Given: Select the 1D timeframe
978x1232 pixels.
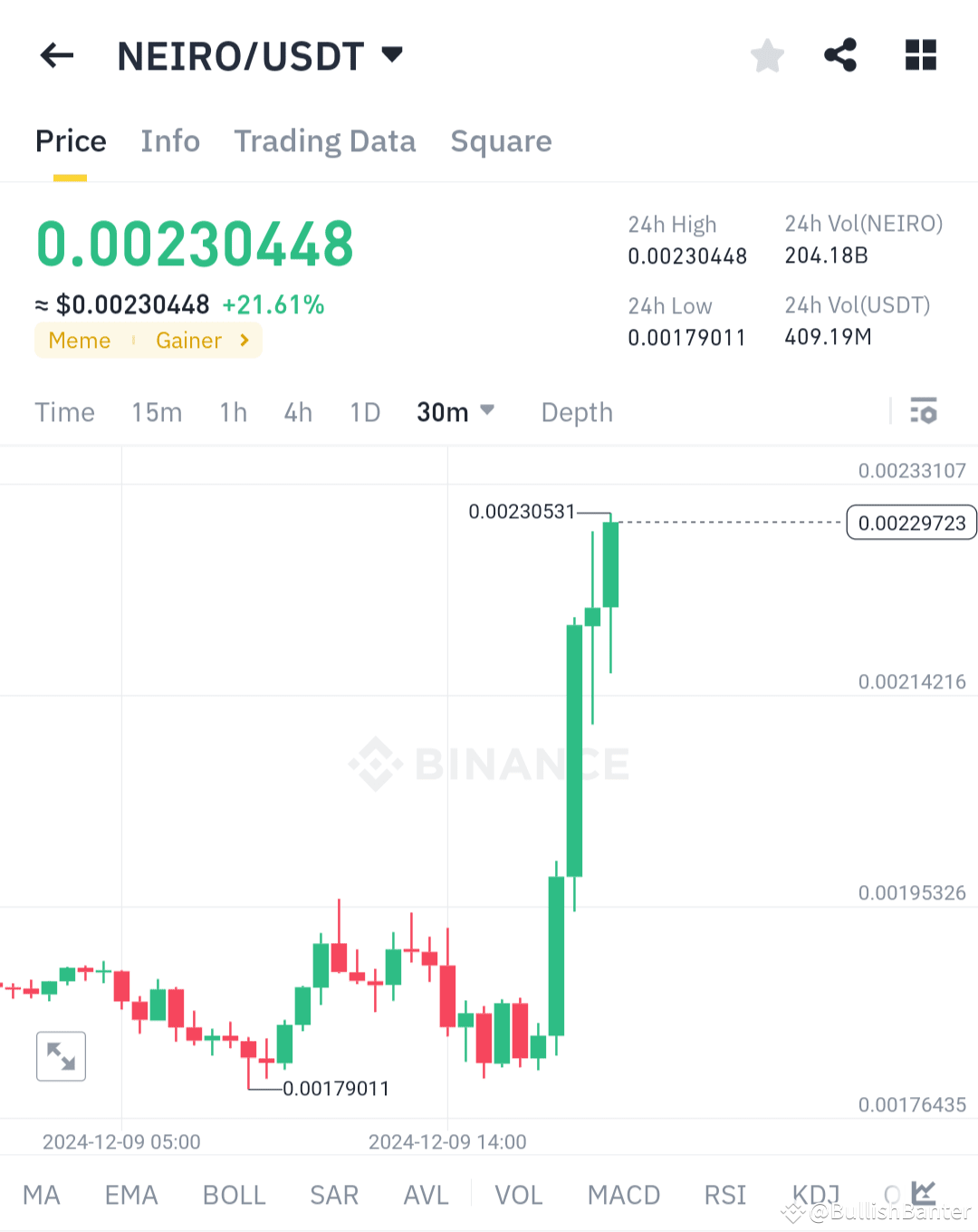Looking at the screenshot, I should [364, 412].
